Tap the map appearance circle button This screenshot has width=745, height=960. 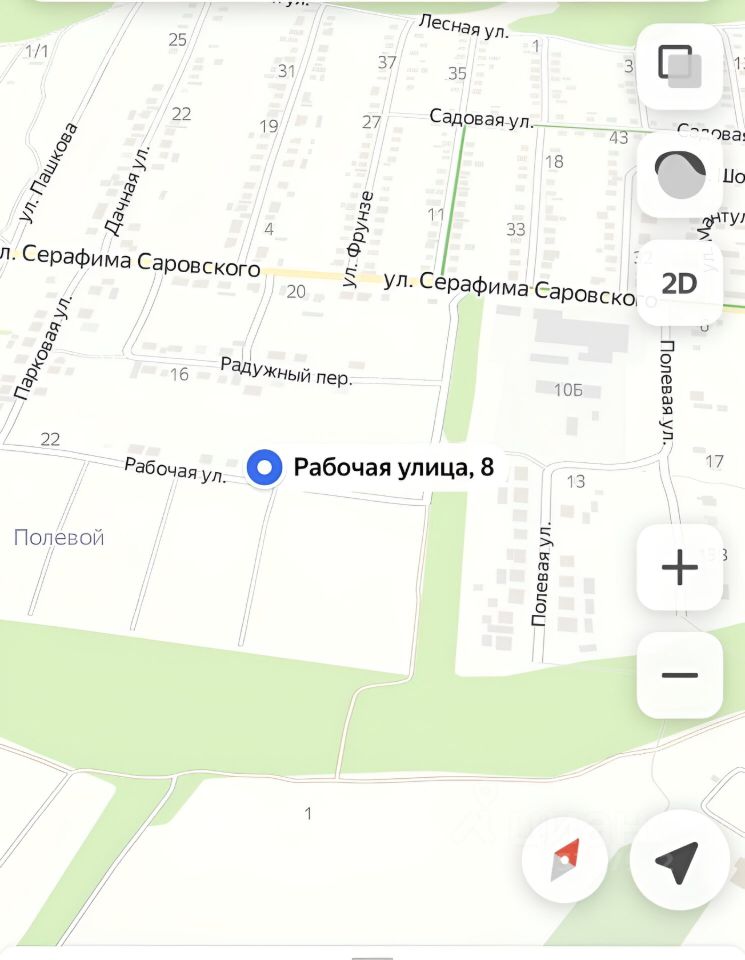pos(680,175)
